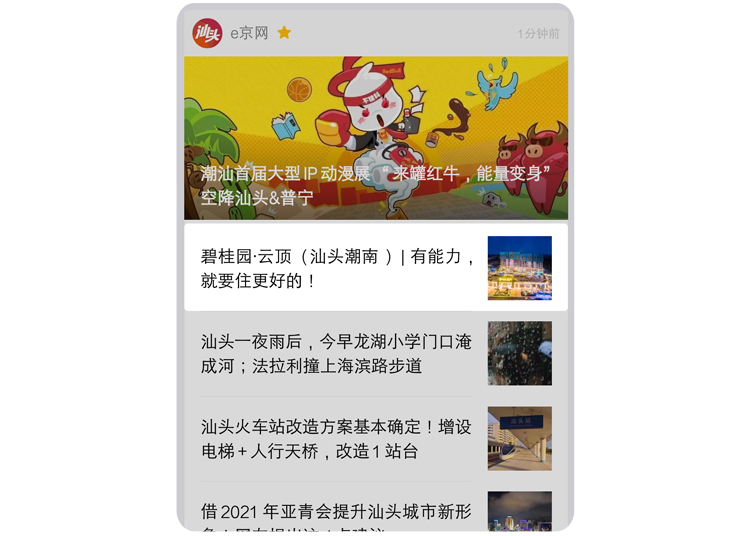Open the e京网 account profile
This screenshot has height=536, width=750.
coord(248,33)
